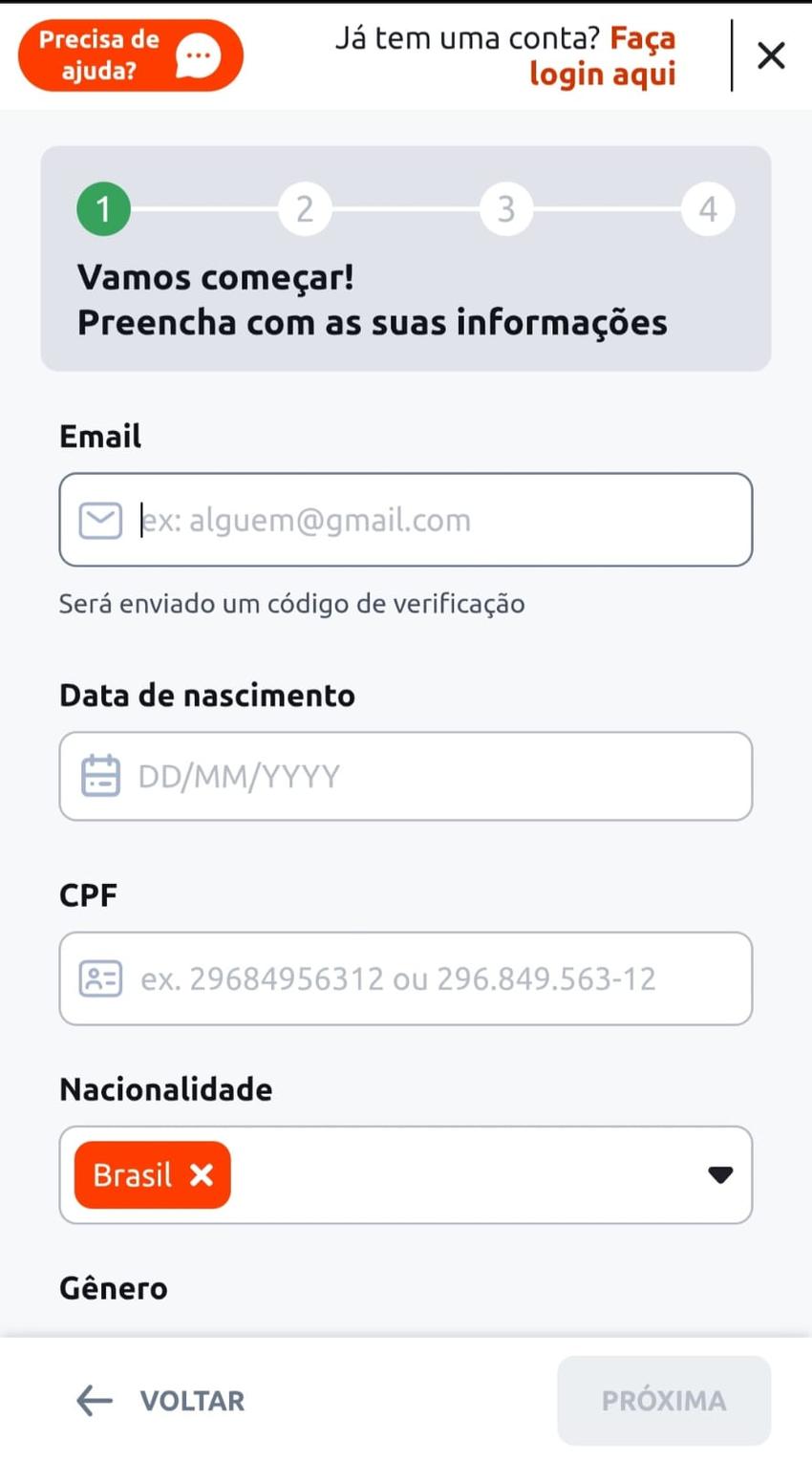Click the envelope icon inside the Email field
This screenshot has width=812, height=1461.
(x=98, y=520)
